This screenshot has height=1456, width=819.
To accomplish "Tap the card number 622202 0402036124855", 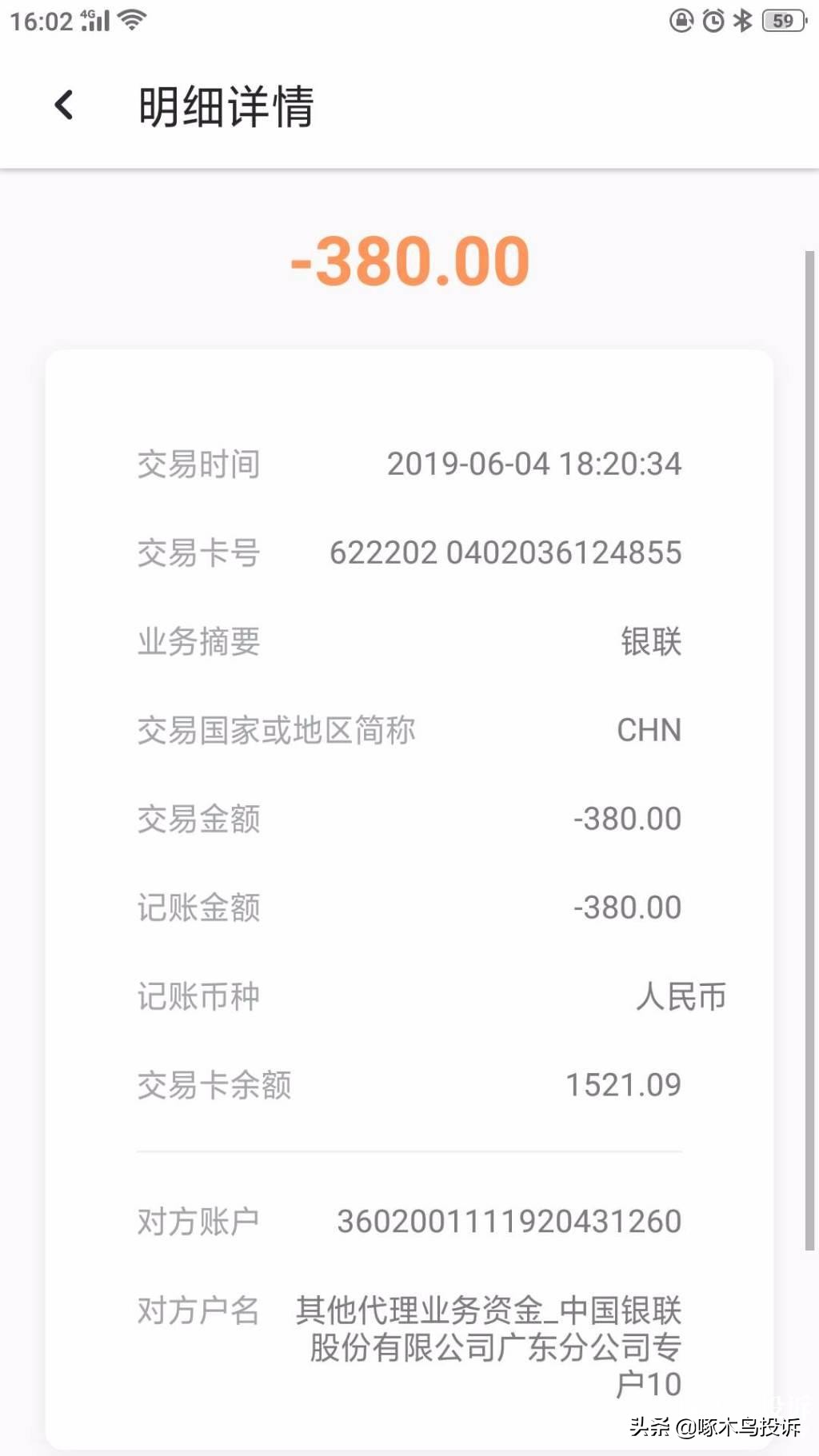I will 505,552.
